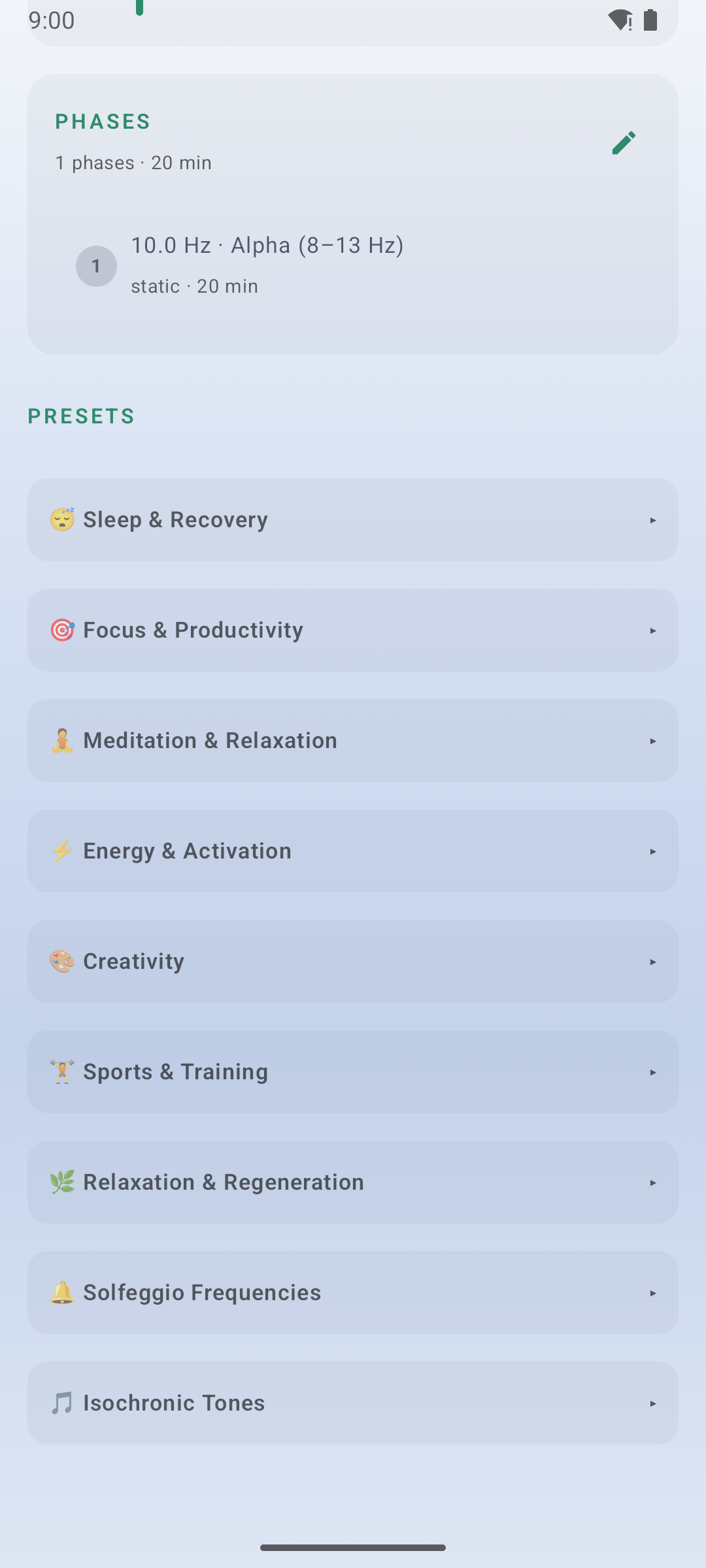This screenshot has width=706, height=1568.
Task: Expand Relaxation & Regeneration presets
Action: click(353, 1183)
